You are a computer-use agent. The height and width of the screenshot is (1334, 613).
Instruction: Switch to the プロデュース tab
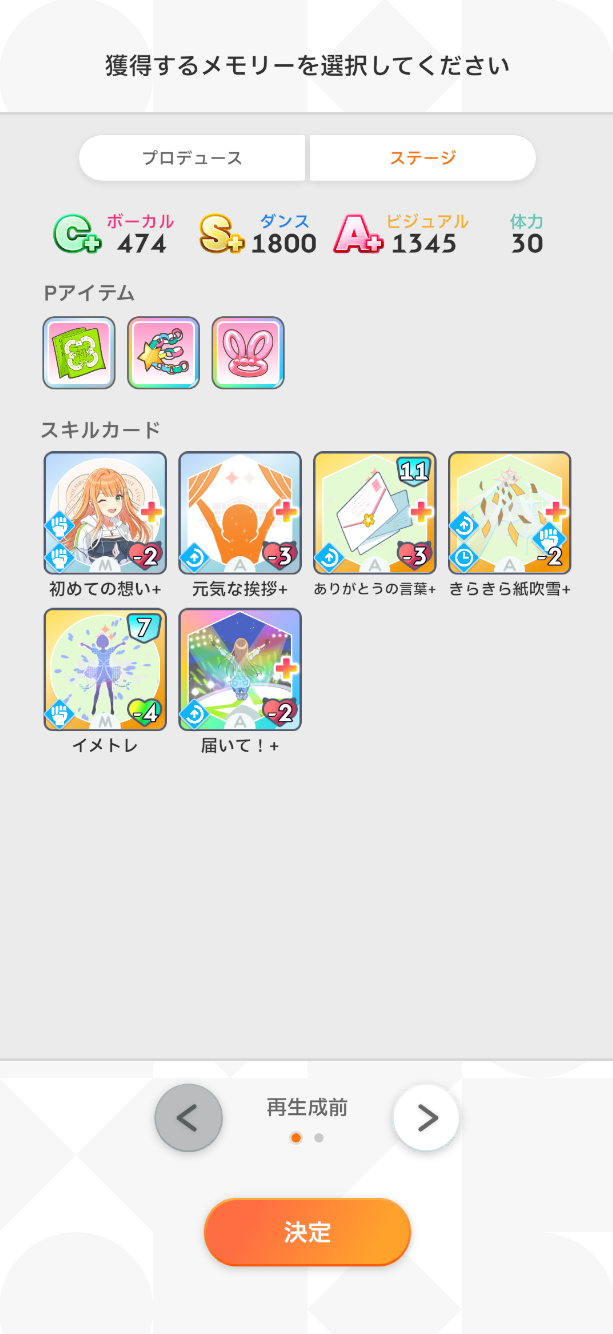(192, 158)
